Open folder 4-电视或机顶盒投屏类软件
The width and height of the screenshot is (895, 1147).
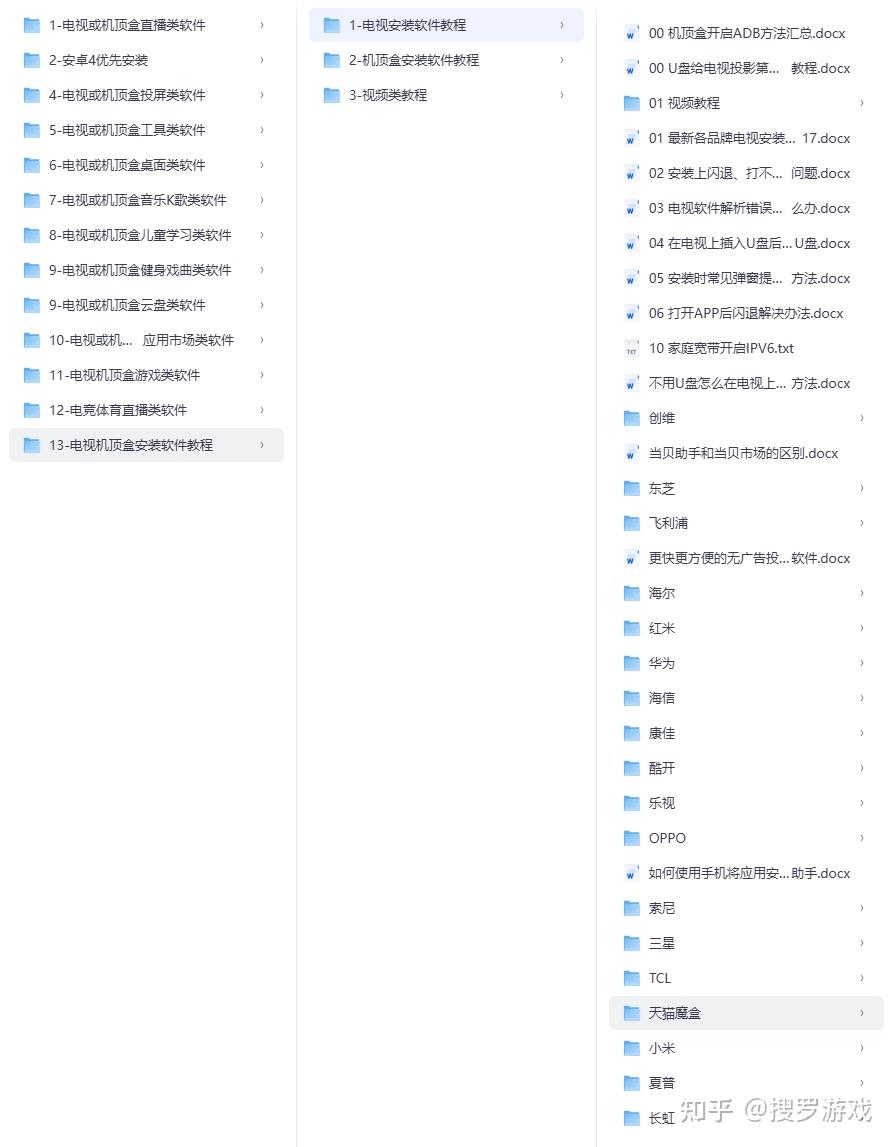(127, 95)
